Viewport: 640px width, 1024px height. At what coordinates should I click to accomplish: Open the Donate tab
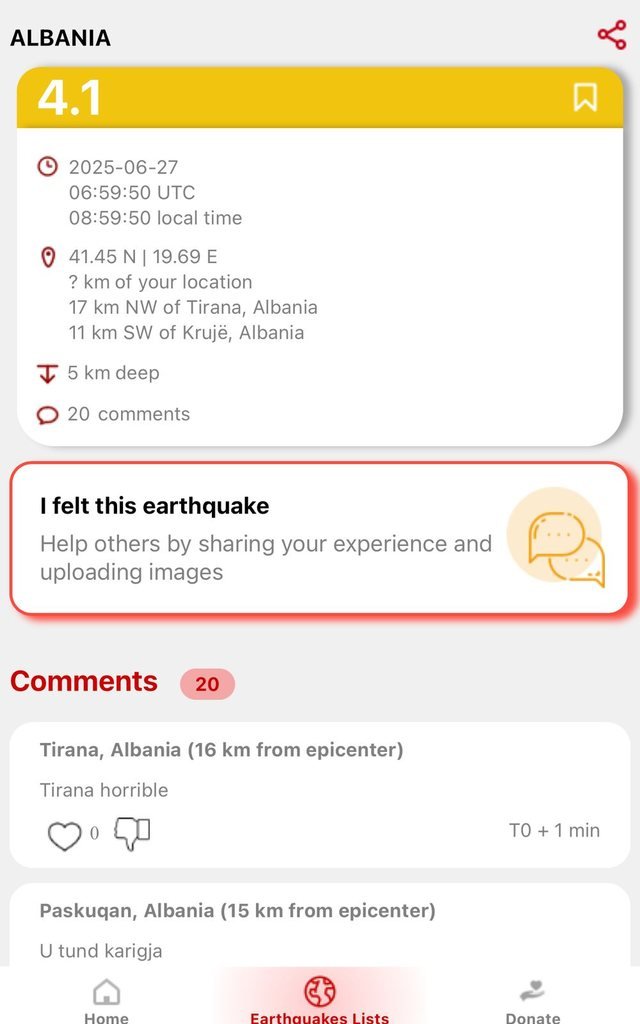[x=532, y=998]
